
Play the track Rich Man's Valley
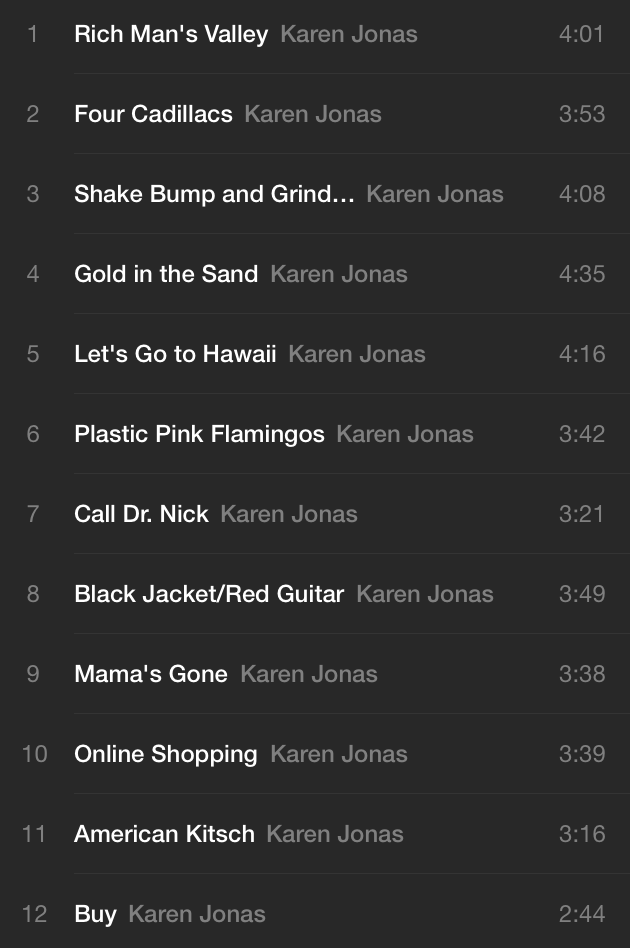[171, 34]
